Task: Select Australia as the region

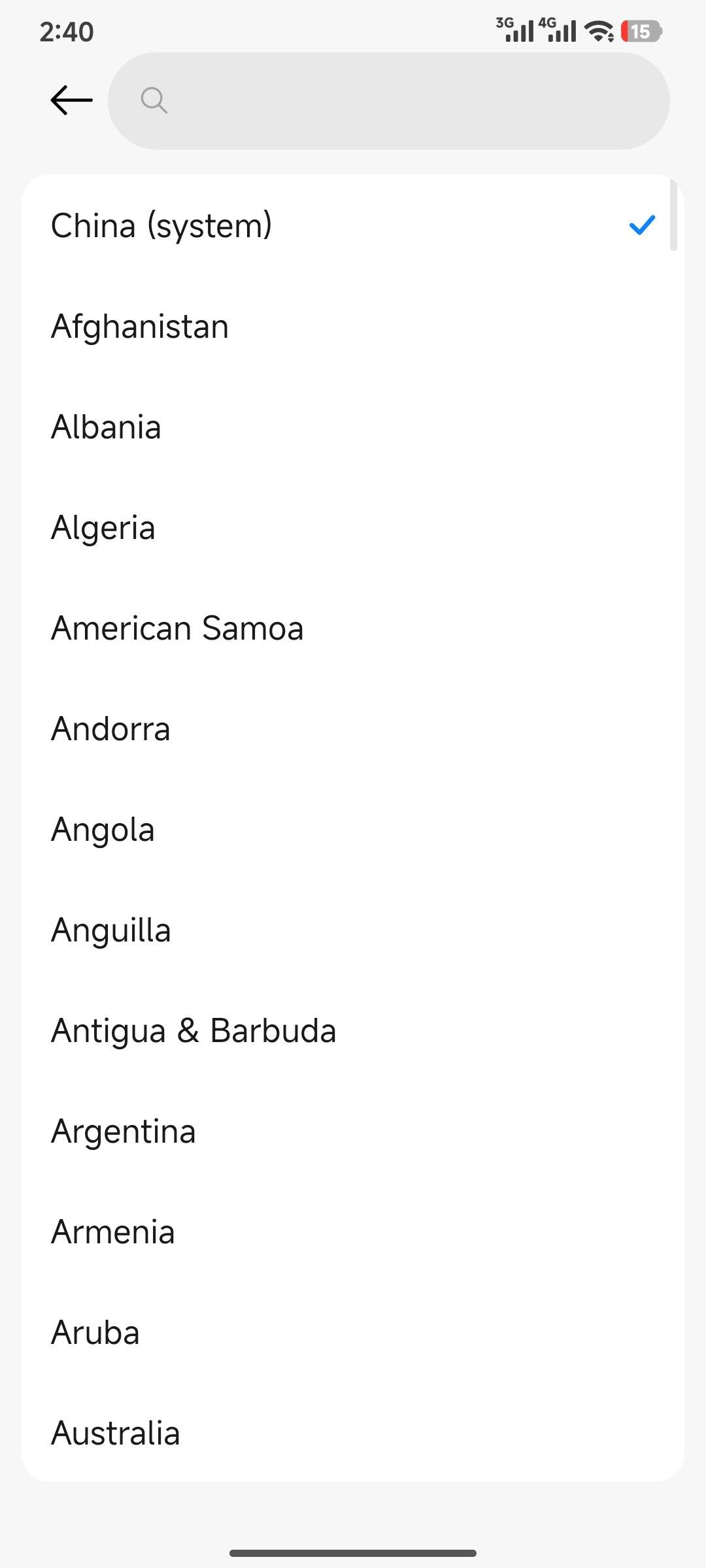Action: point(116,1433)
